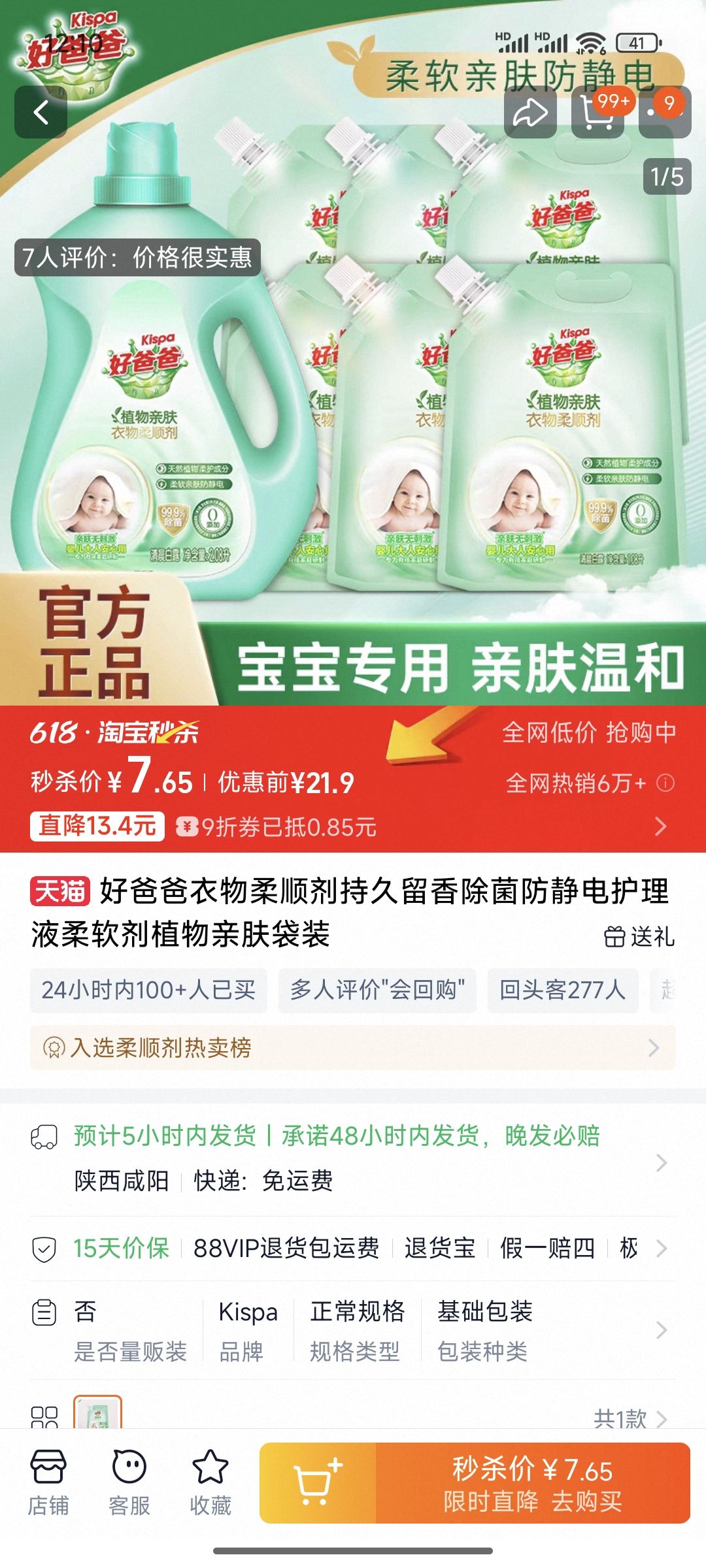Select the 回头客277人 chip

coord(562,990)
